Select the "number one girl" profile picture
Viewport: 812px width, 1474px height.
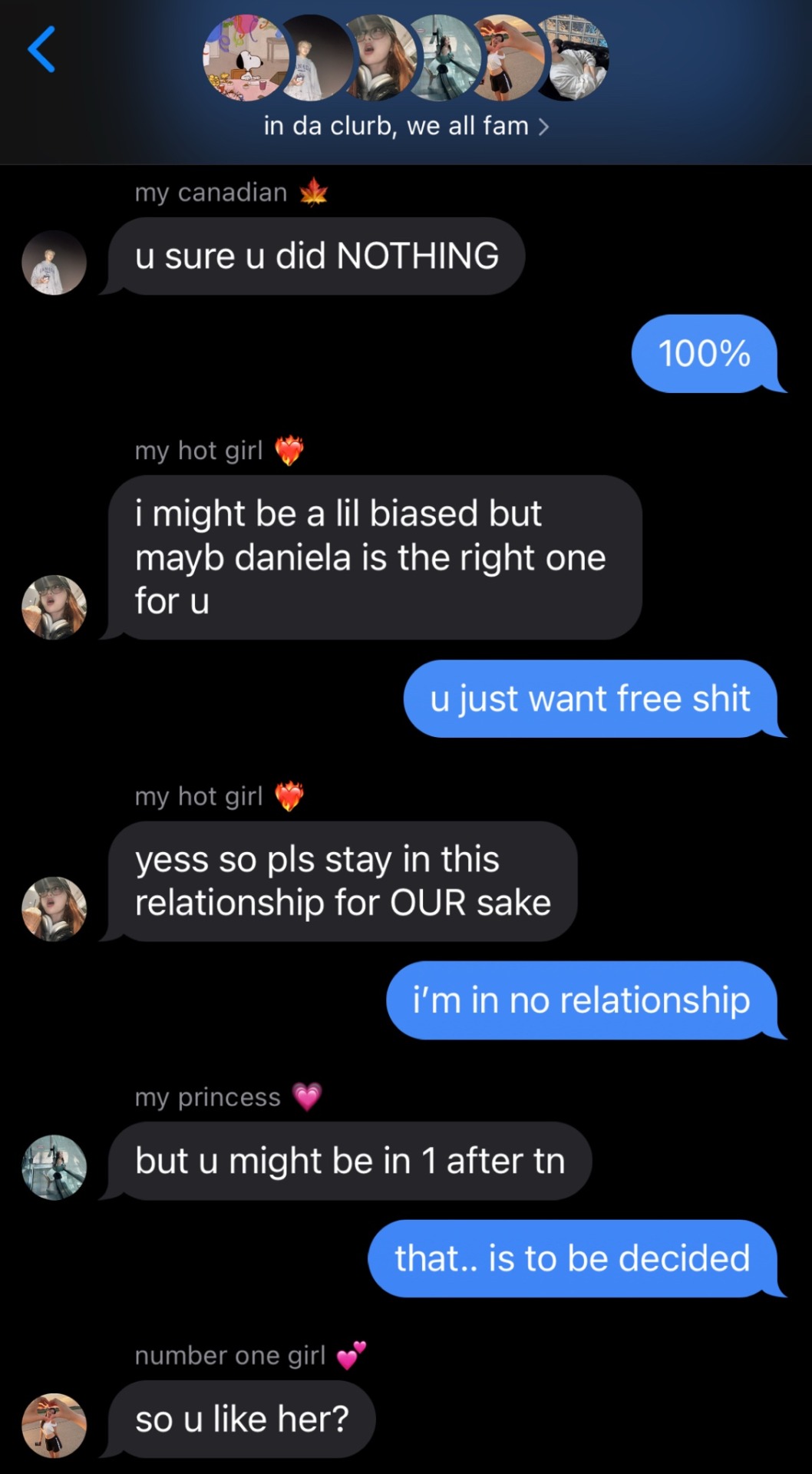coord(54,1426)
